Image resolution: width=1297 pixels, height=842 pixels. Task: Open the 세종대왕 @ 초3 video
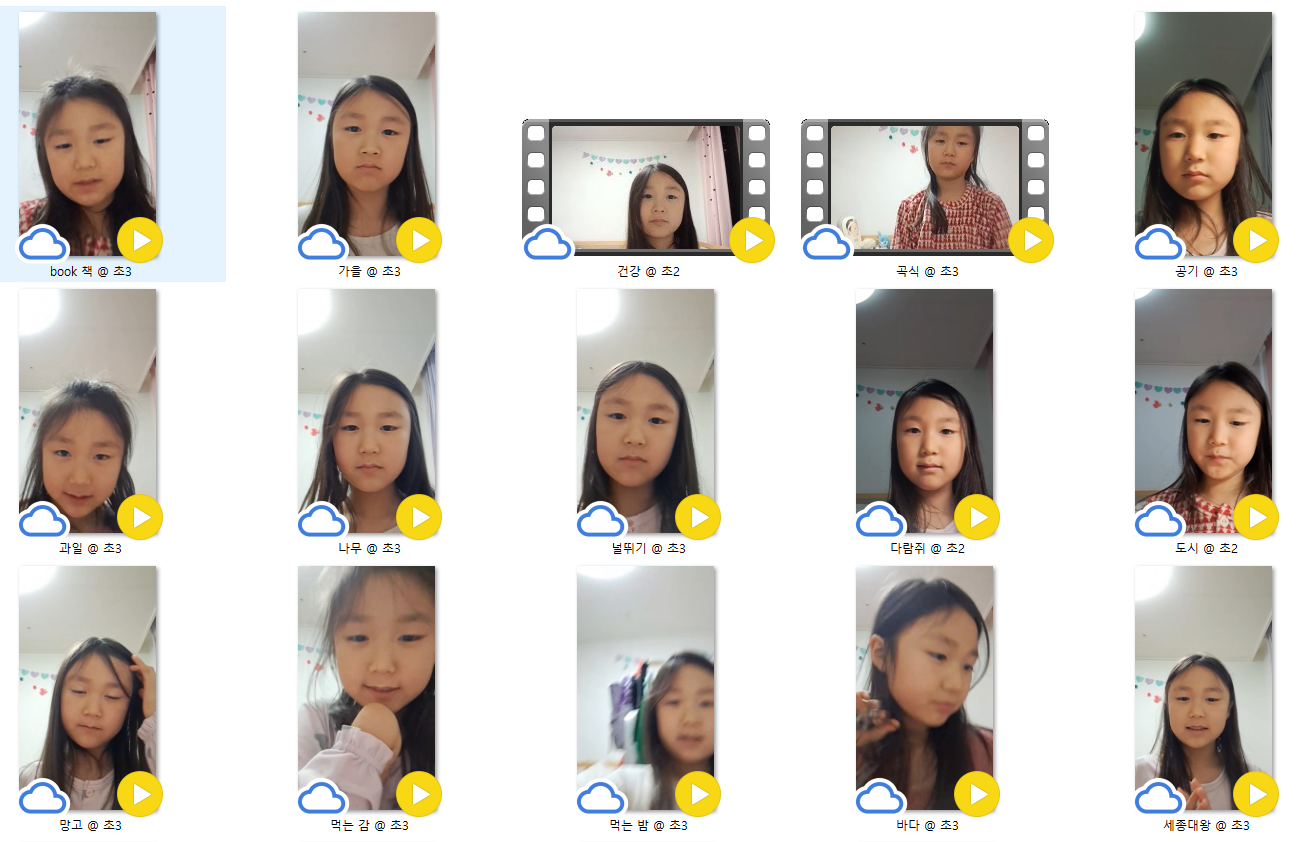1203,688
